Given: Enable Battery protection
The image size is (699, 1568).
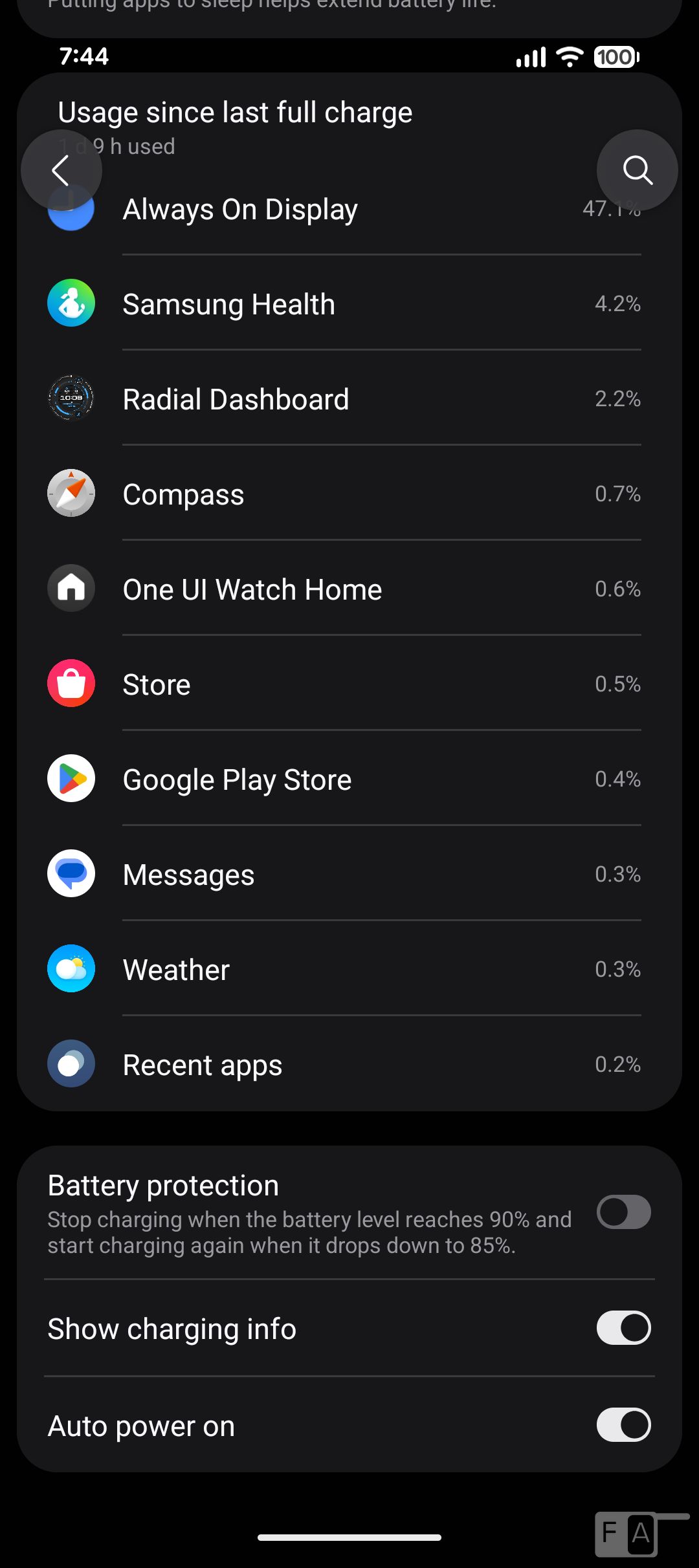Looking at the screenshot, I should (x=623, y=1212).
